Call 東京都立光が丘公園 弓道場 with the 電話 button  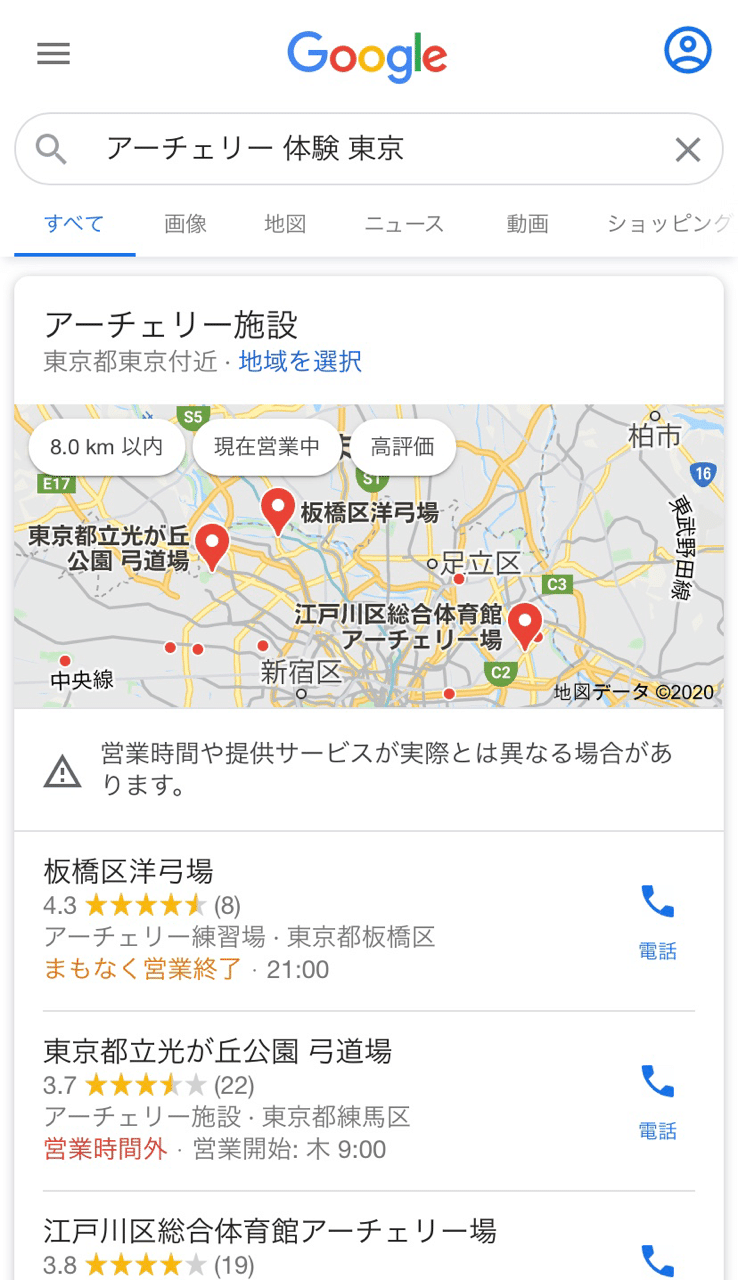[x=657, y=1102]
